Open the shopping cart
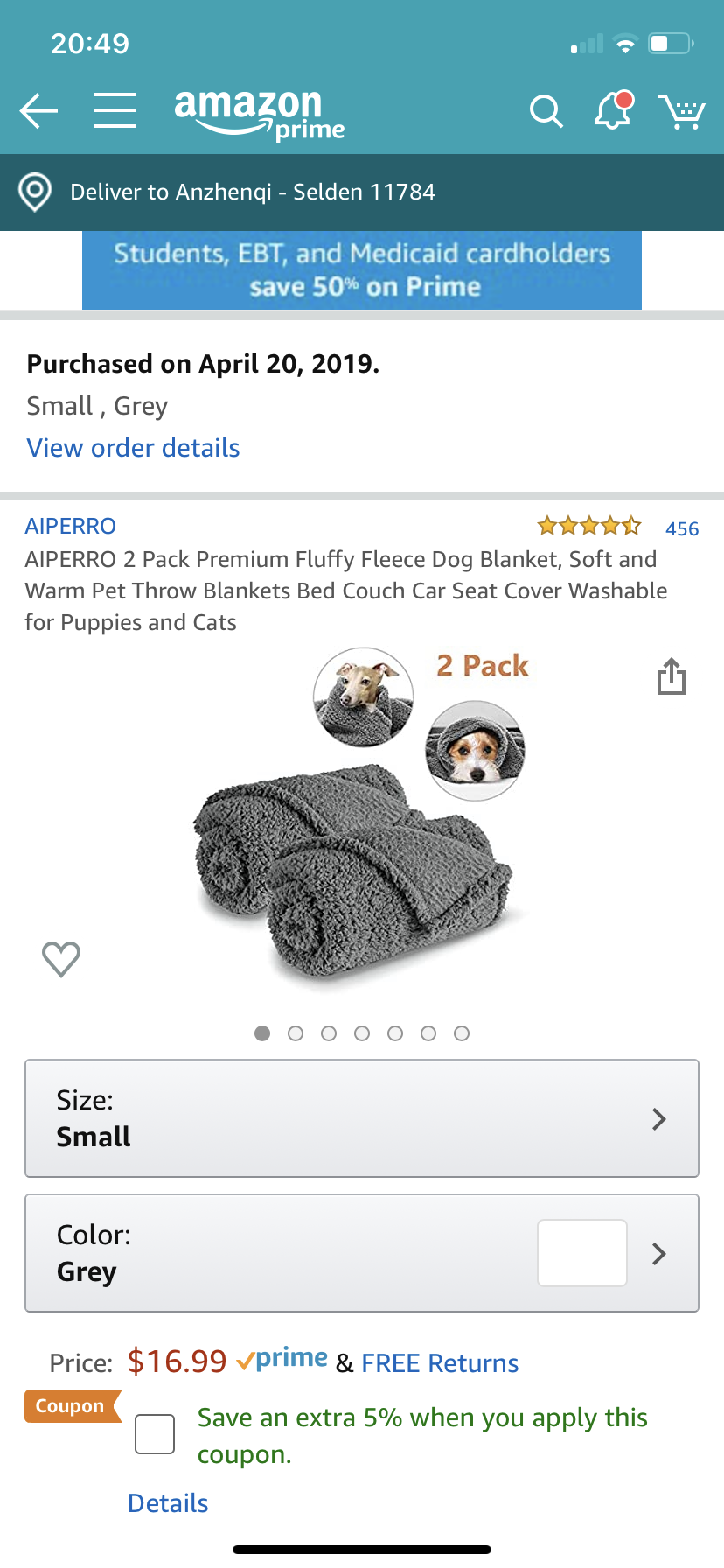This screenshot has height=1568, width=724. pyautogui.click(x=682, y=111)
